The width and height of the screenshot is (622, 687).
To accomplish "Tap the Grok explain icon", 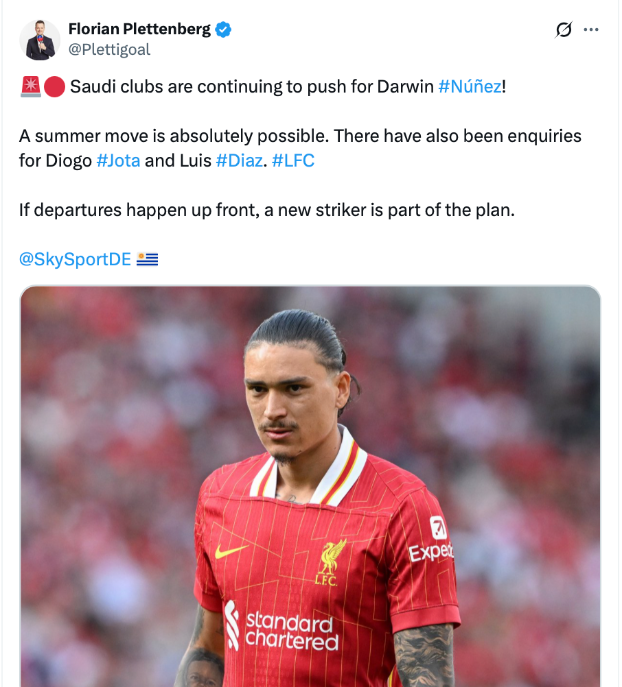I will click(564, 30).
